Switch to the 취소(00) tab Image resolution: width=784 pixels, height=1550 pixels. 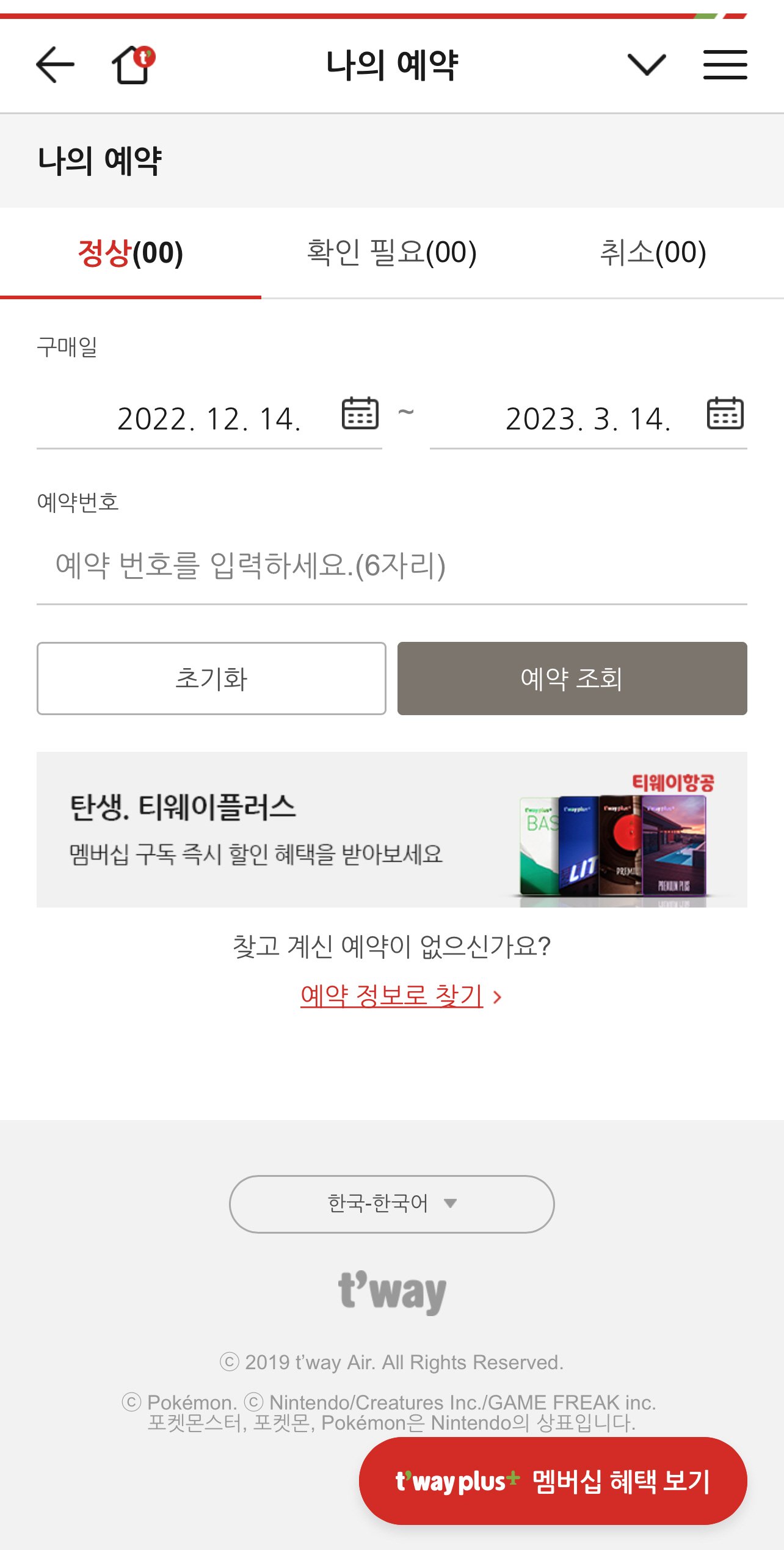[x=653, y=253]
